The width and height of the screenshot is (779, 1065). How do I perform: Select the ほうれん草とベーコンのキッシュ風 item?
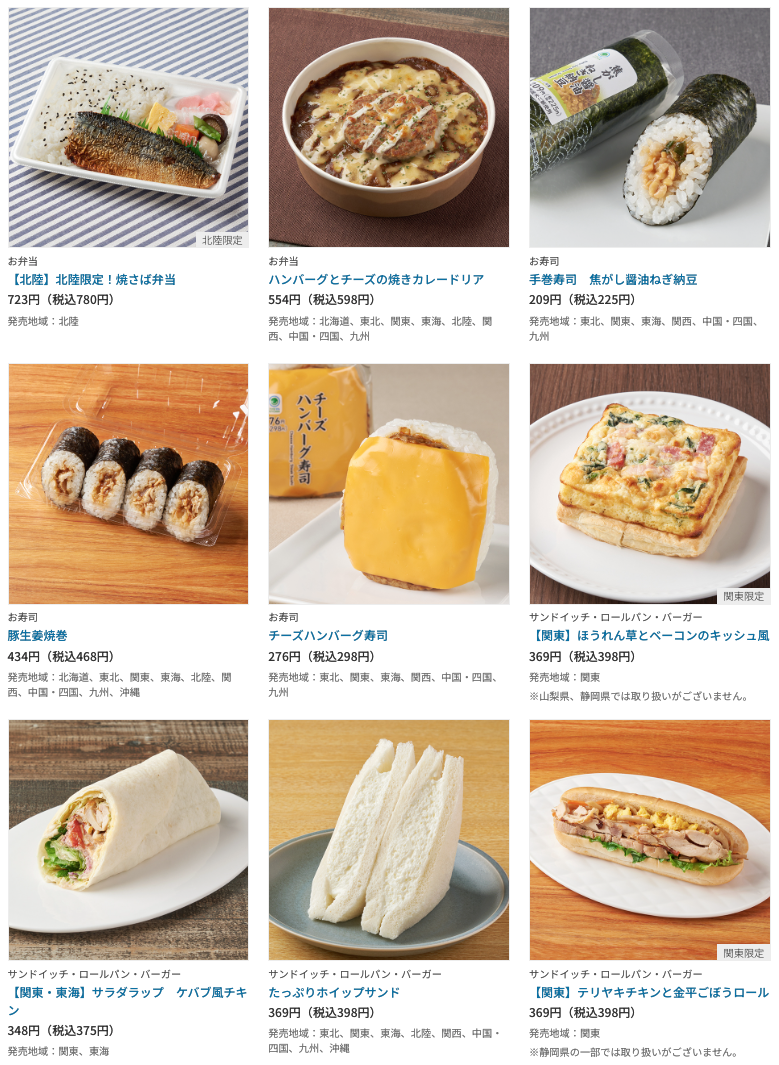coord(649,635)
